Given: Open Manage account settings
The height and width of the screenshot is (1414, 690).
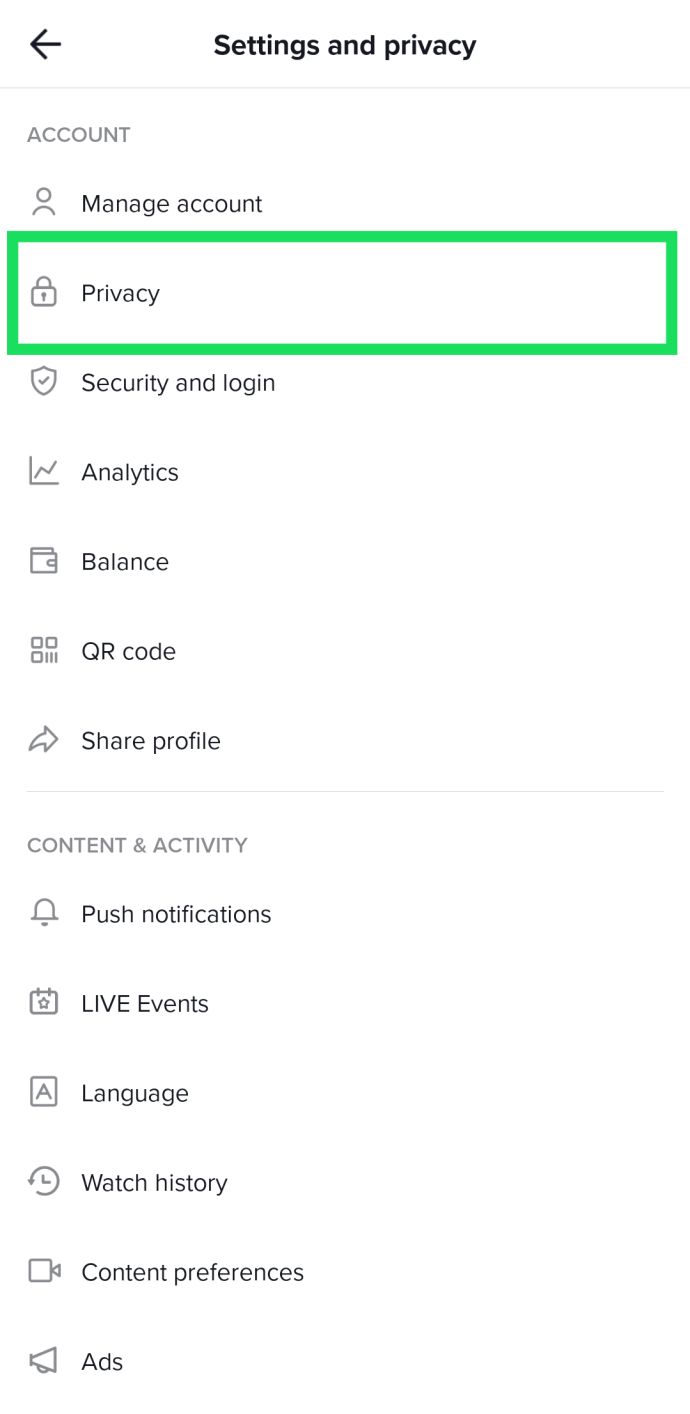Looking at the screenshot, I should coord(345,203).
